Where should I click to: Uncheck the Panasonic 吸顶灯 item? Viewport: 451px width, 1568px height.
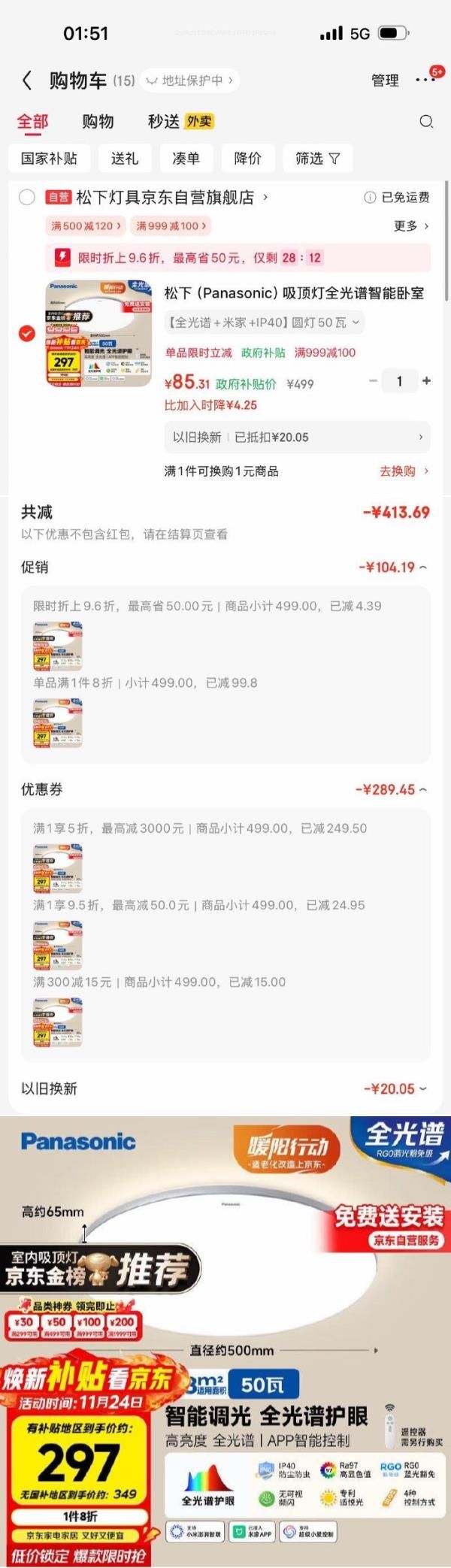[x=27, y=334]
